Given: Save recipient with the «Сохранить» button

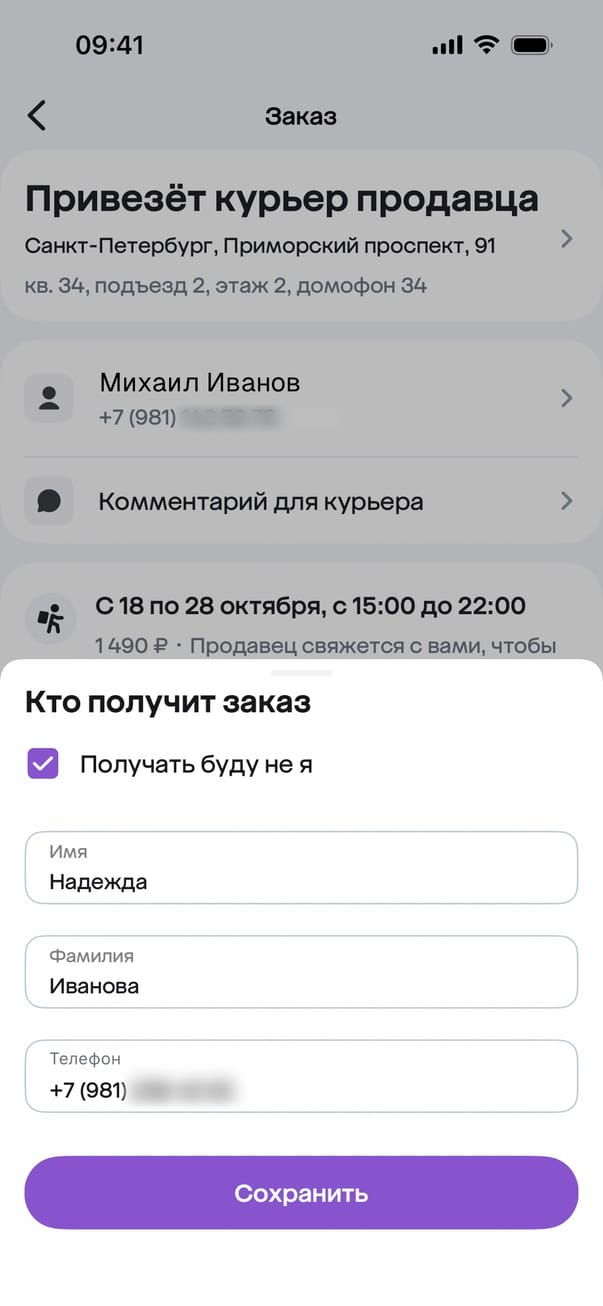Looking at the screenshot, I should [x=301, y=1193].
